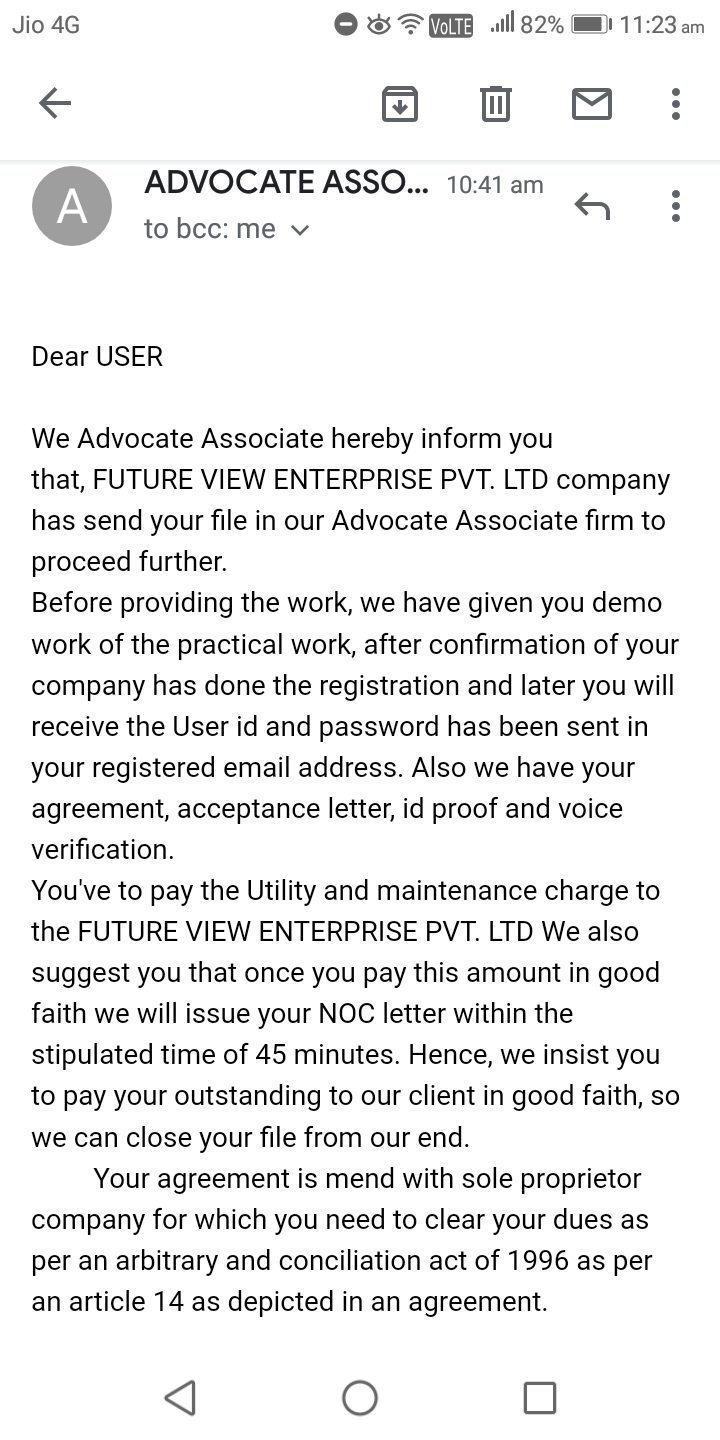Reply to the ADVOCATE ASSO... email

click(x=592, y=206)
